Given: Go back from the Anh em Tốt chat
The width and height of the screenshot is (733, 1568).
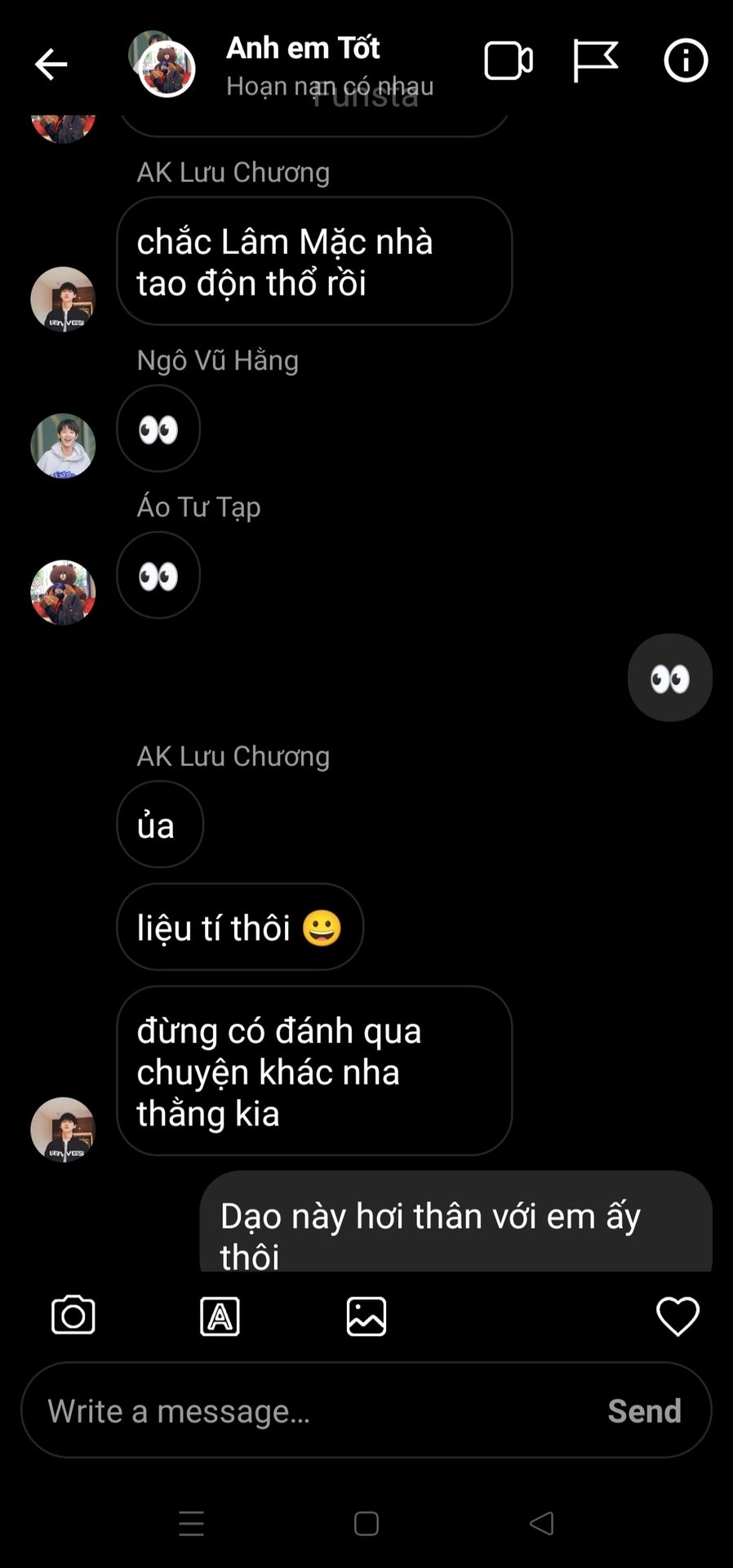Looking at the screenshot, I should [x=51, y=64].
